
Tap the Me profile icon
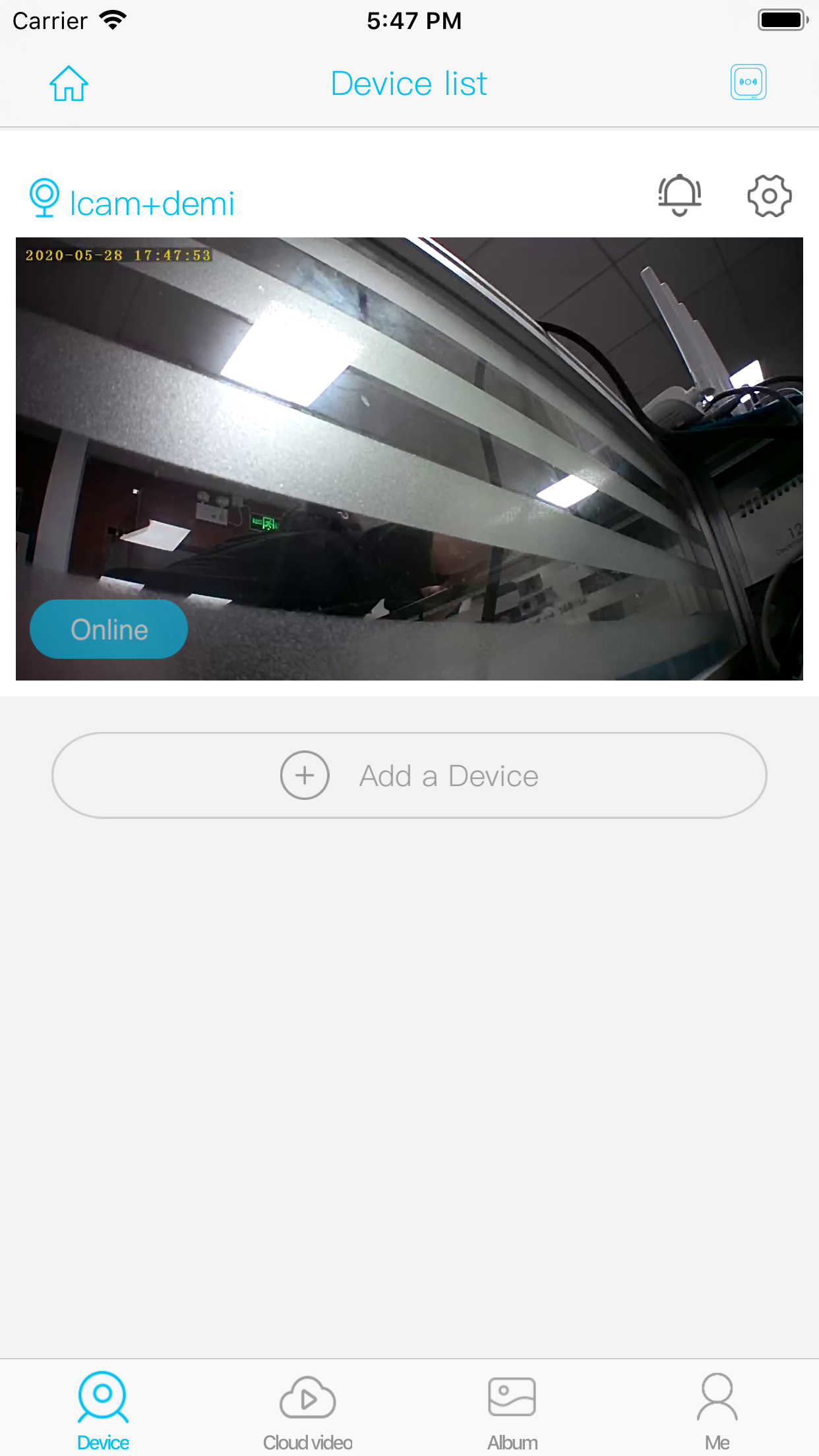[x=717, y=1397]
